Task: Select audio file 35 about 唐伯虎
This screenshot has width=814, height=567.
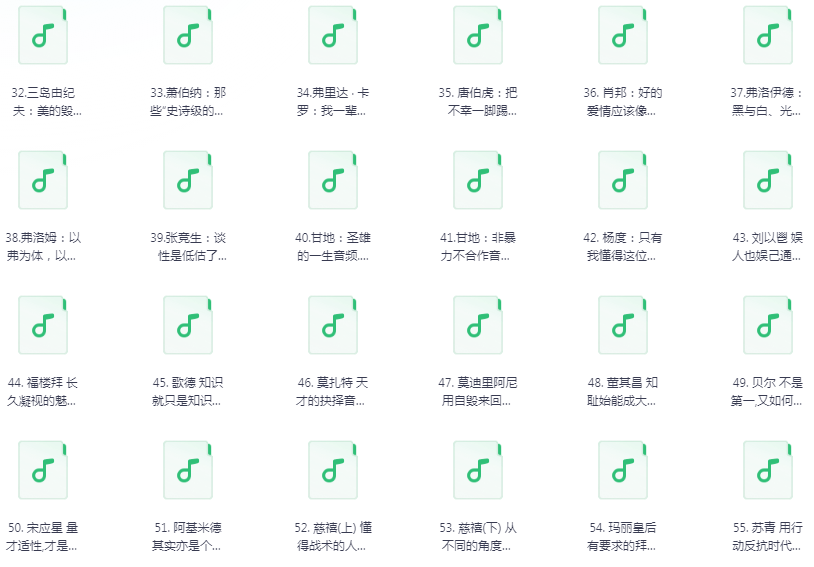Action: coord(478,36)
